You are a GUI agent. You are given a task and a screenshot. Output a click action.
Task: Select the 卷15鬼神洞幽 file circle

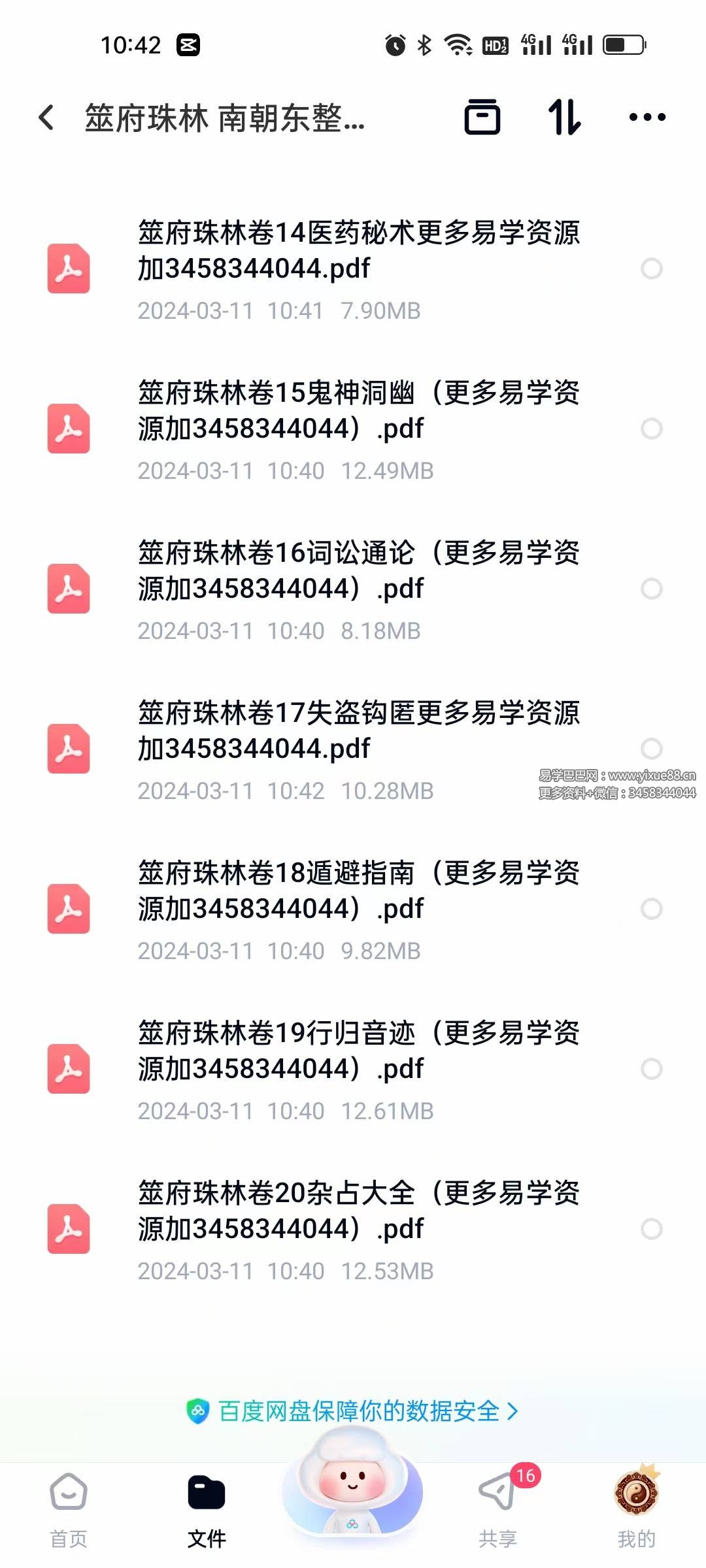pos(651,429)
